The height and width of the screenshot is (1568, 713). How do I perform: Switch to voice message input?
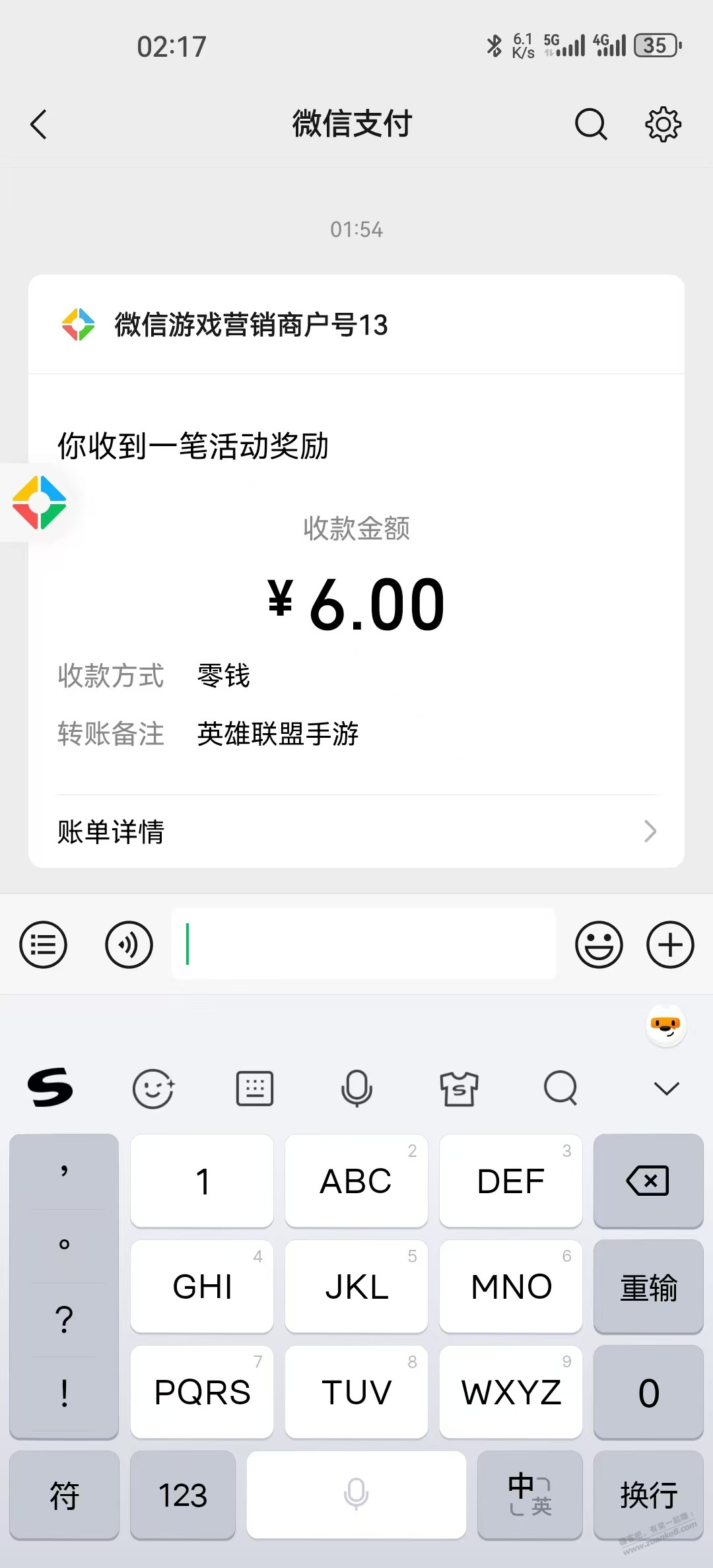click(x=129, y=944)
